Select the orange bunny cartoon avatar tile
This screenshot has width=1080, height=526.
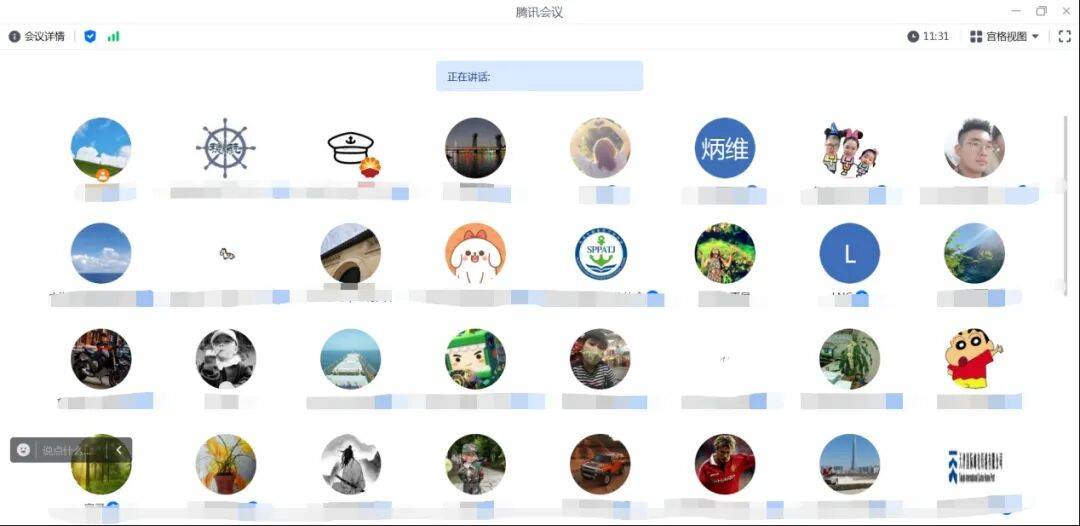click(x=475, y=253)
